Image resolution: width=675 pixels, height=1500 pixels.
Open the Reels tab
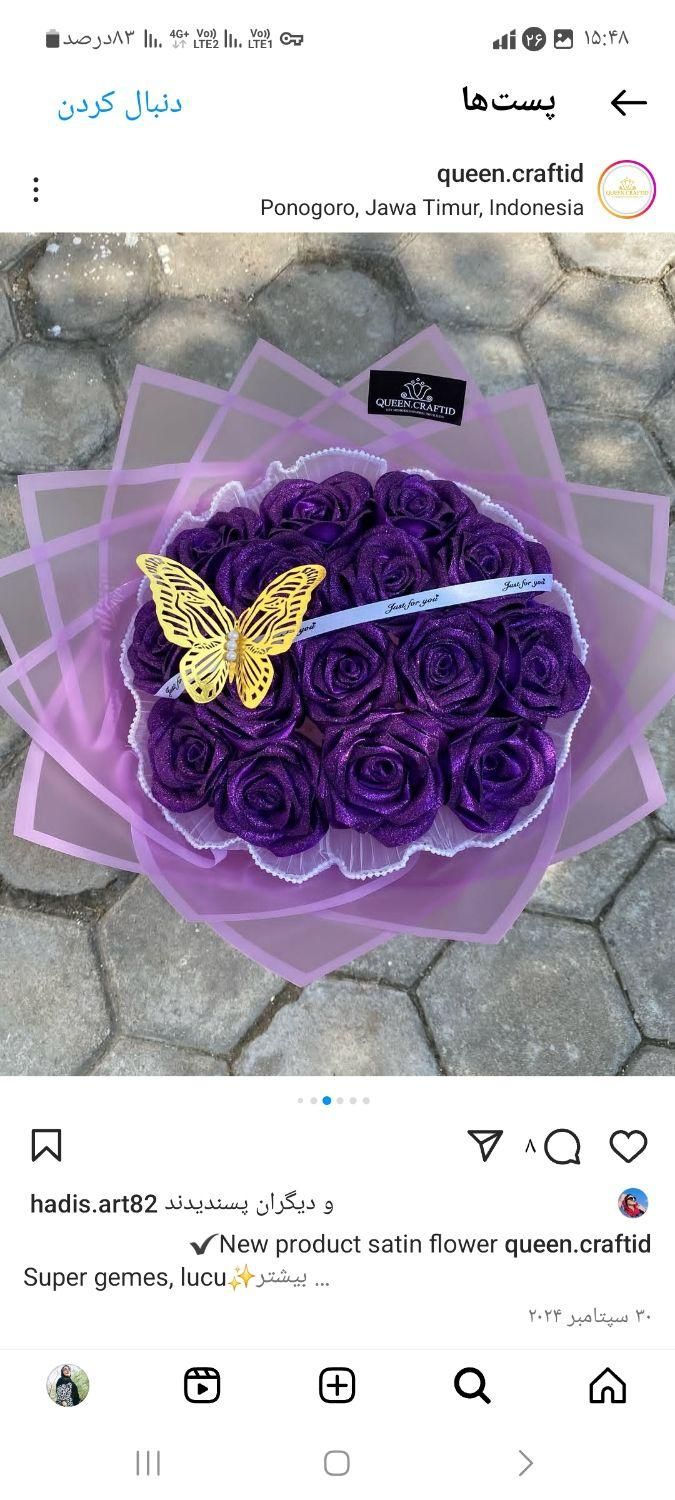(202, 1386)
